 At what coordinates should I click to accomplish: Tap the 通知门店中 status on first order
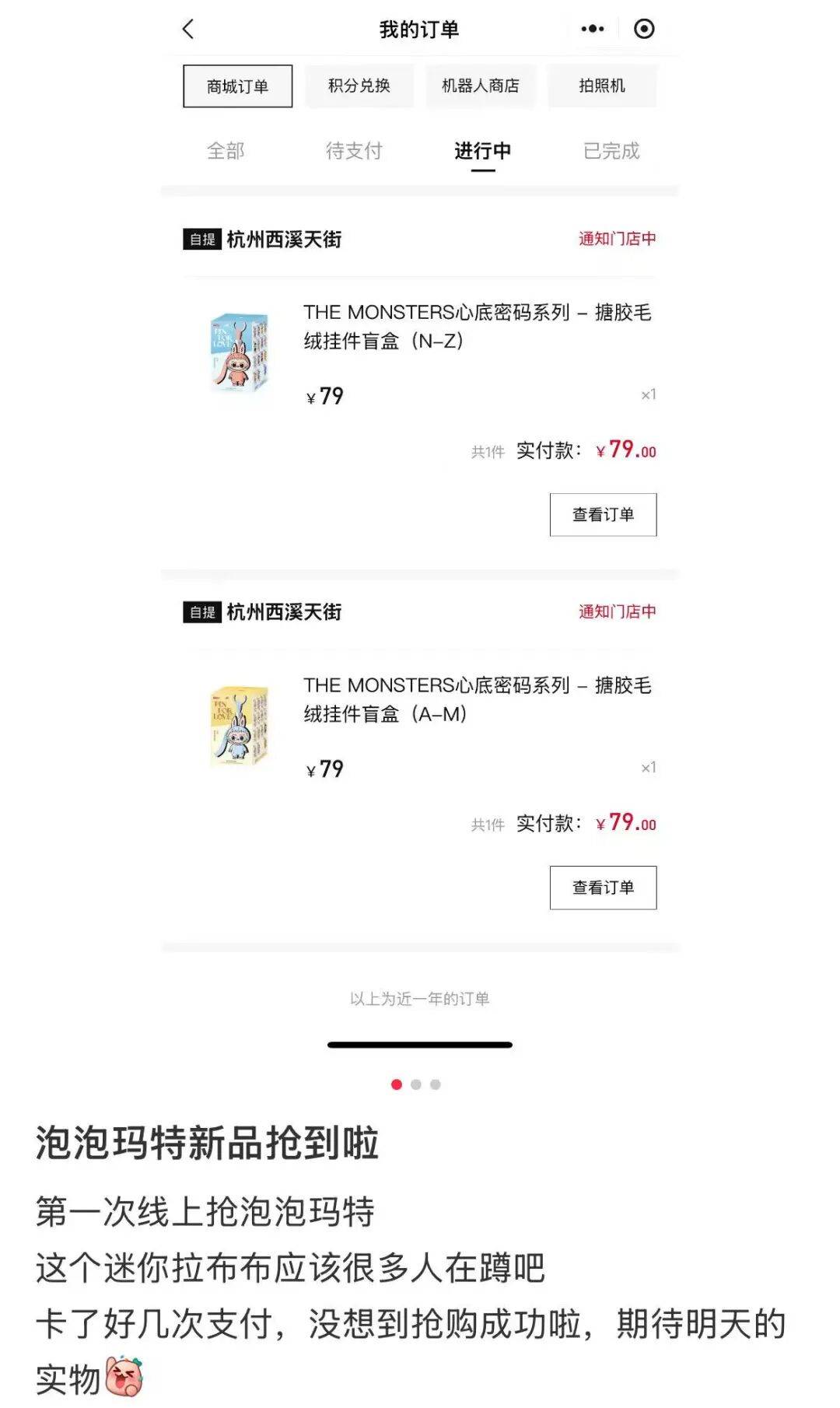tap(617, 240)
